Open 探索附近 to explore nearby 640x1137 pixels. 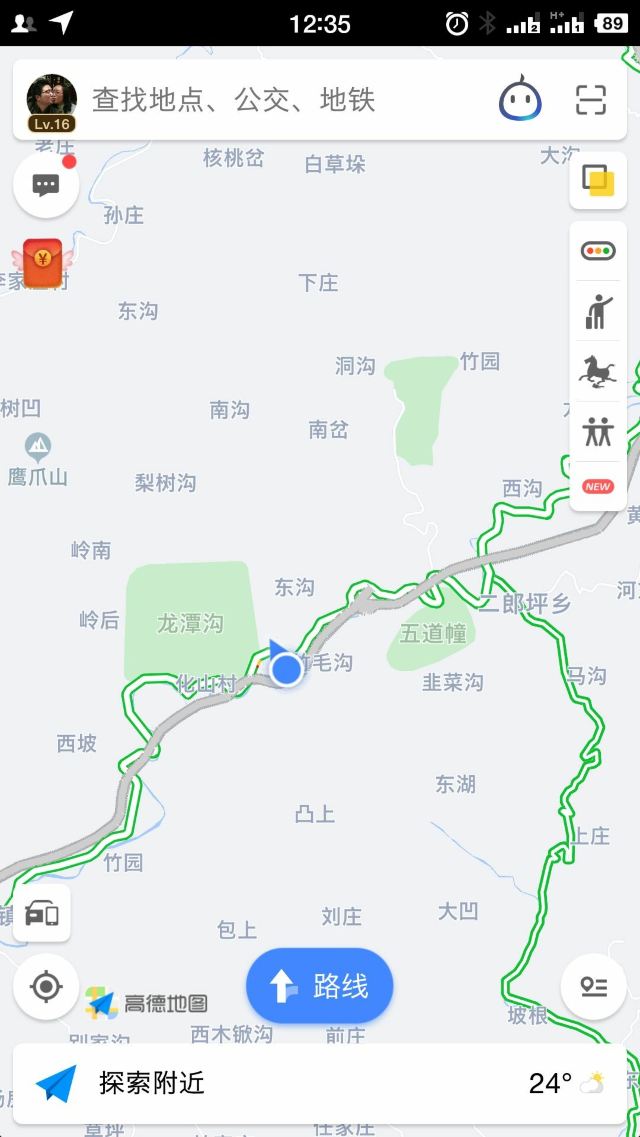pyautogui.click(x=150, y=1083)
